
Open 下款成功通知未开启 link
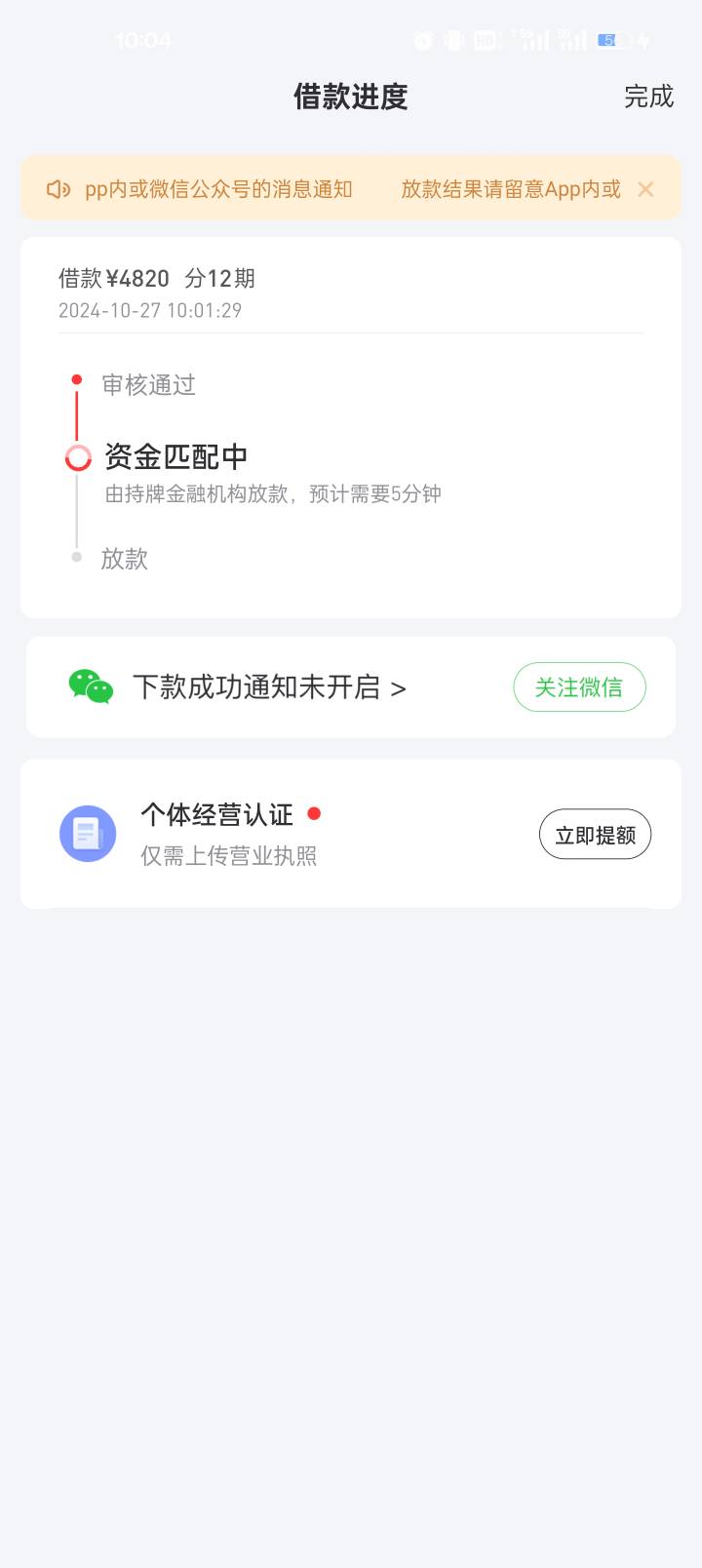click(269, 687)
